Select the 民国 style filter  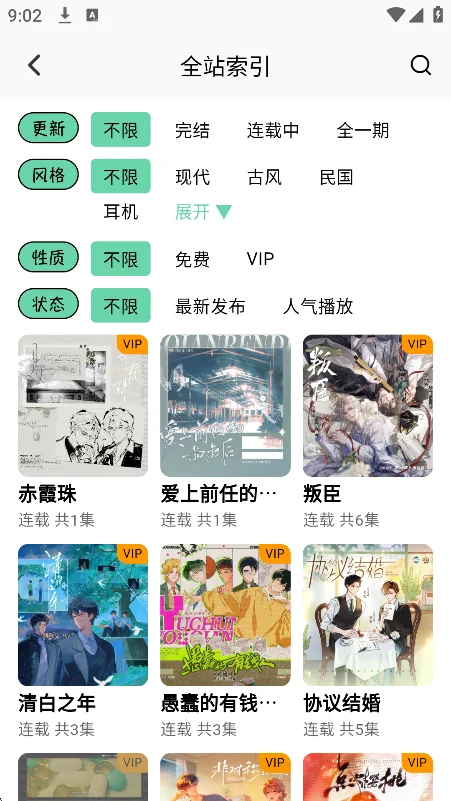coord(336,177)
